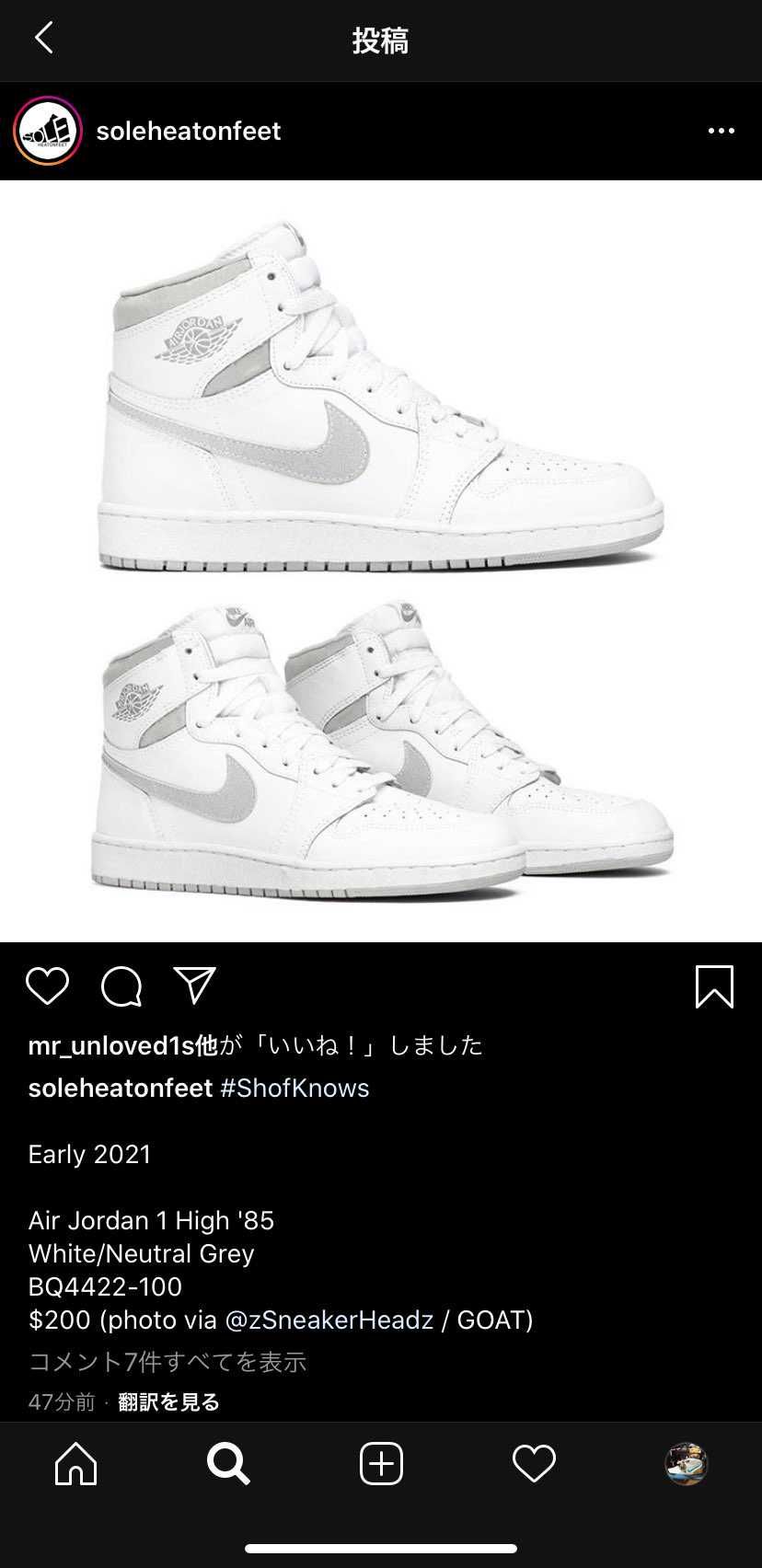Image resolution: width=762 pixels, height=1568 pixels.
Task: Switch to the Home tab
Action: (x=76, y=1463)
